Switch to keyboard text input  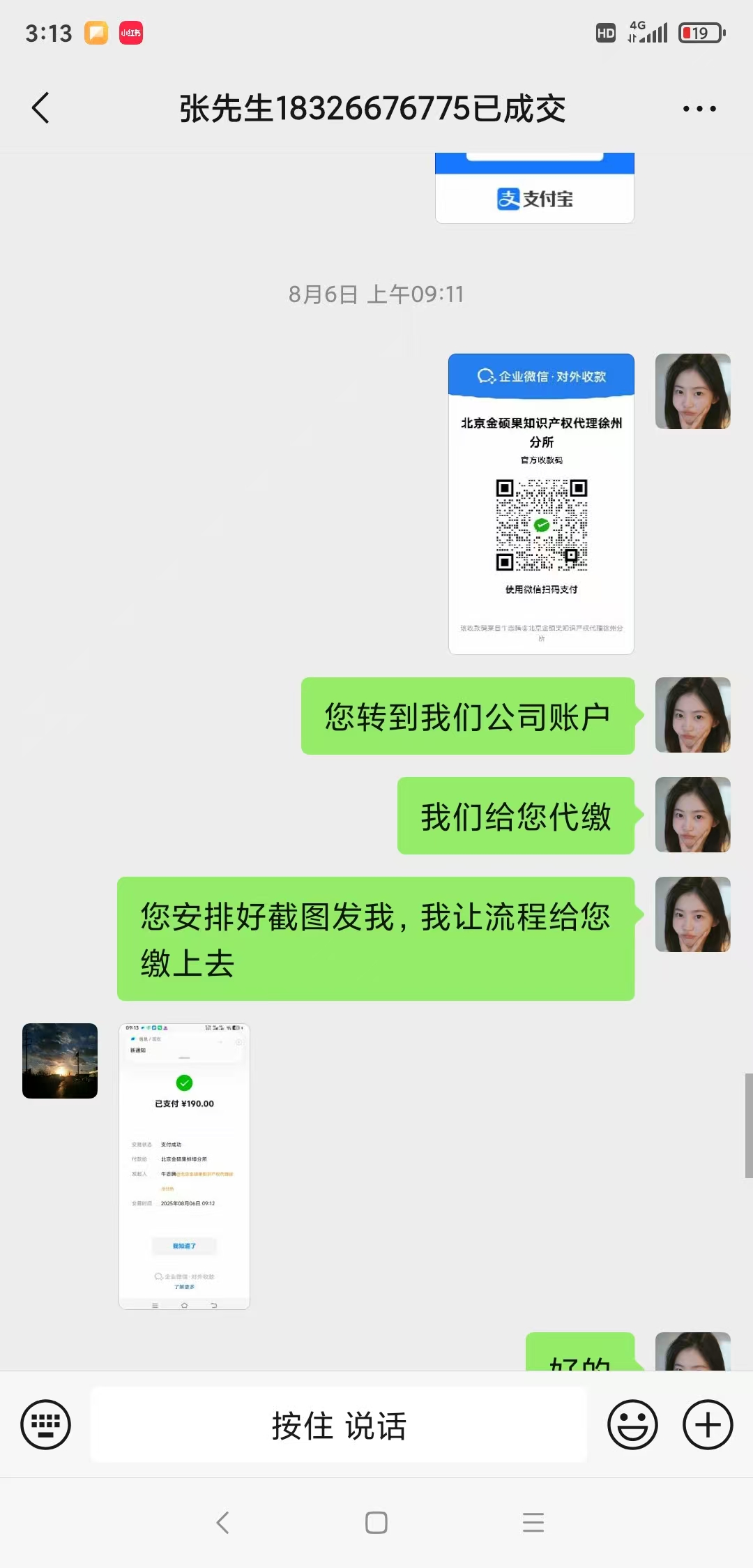click(x=46, y=1424)
